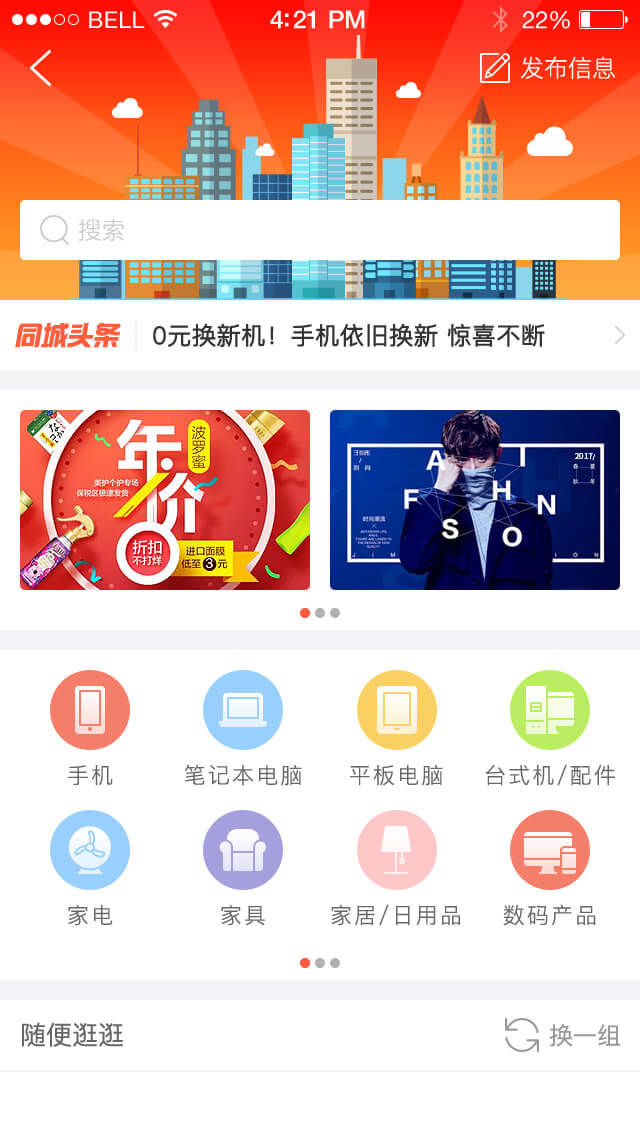The image size is (640, 1136).
Task: Open the 搜索 search box
Action: click(x=320, y=230)
